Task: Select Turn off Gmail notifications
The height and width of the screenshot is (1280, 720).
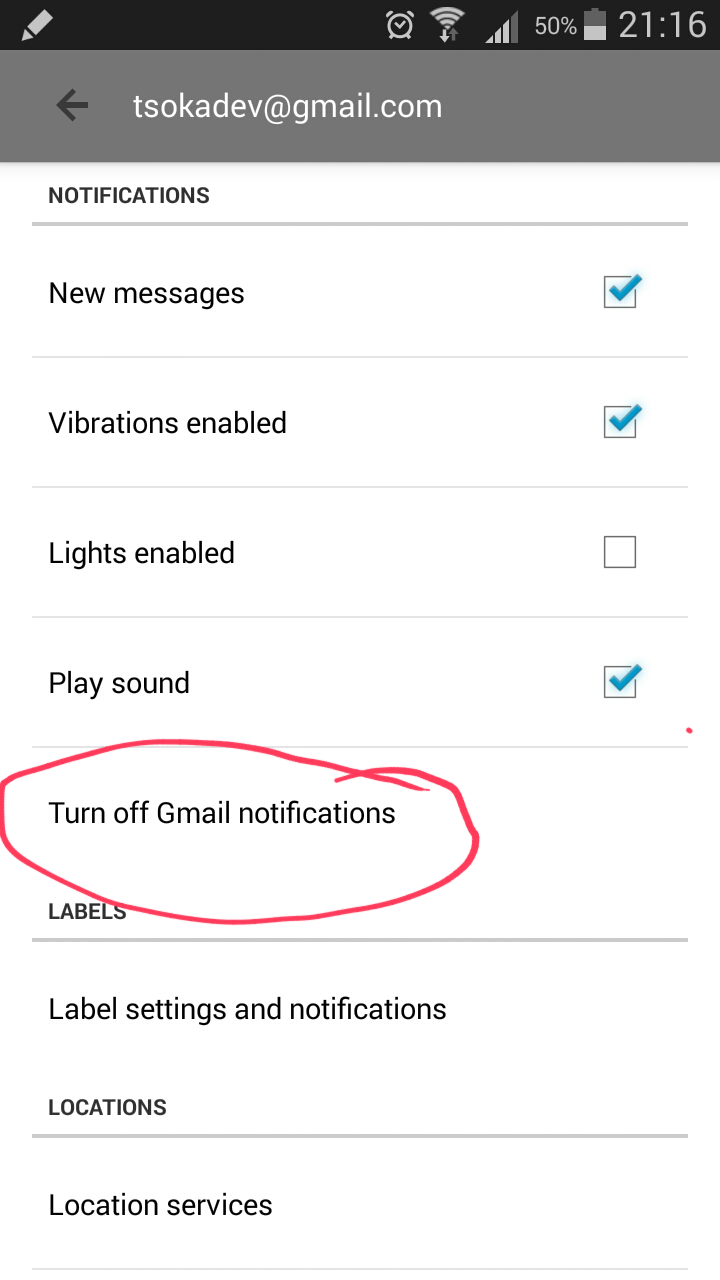Action: [x=360, y=813]
